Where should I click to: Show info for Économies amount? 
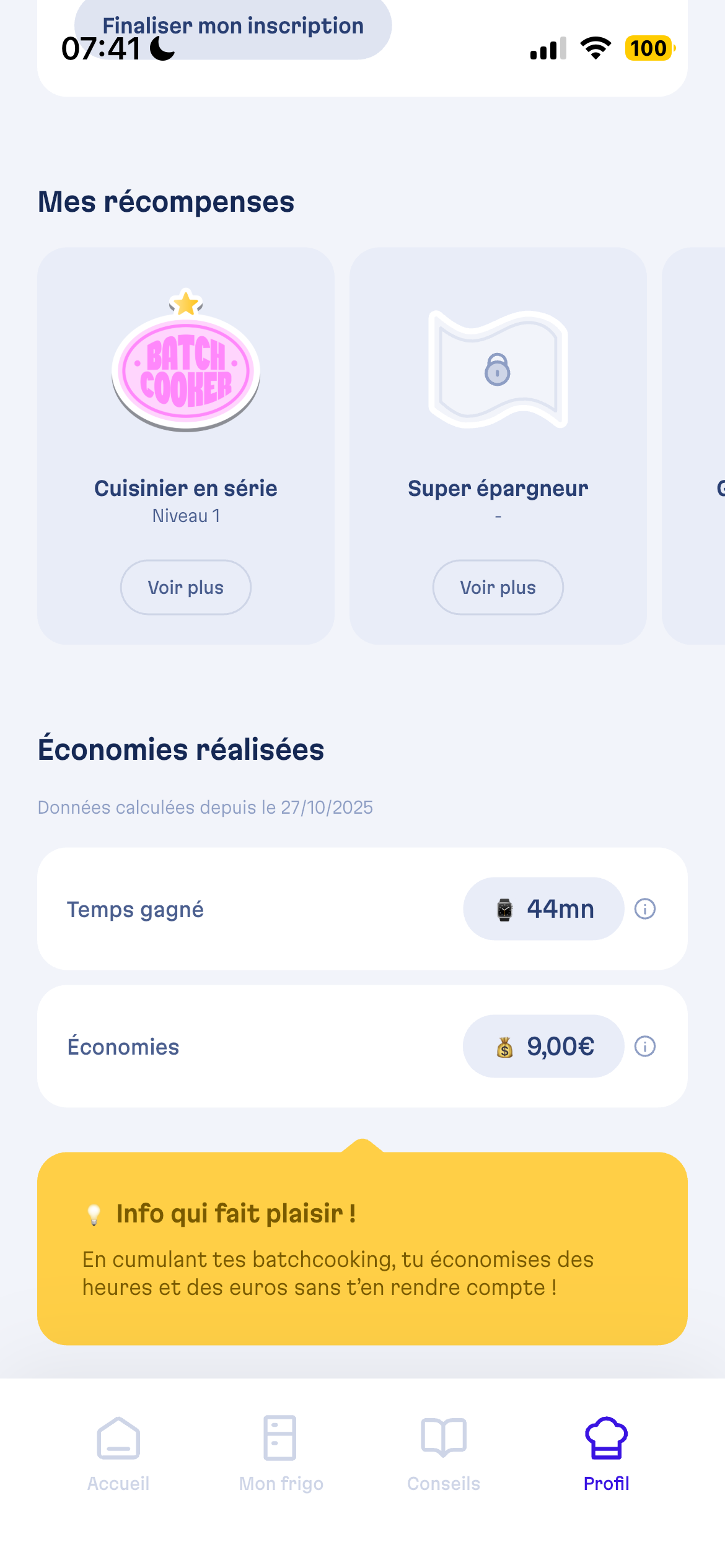[645, 1047]
